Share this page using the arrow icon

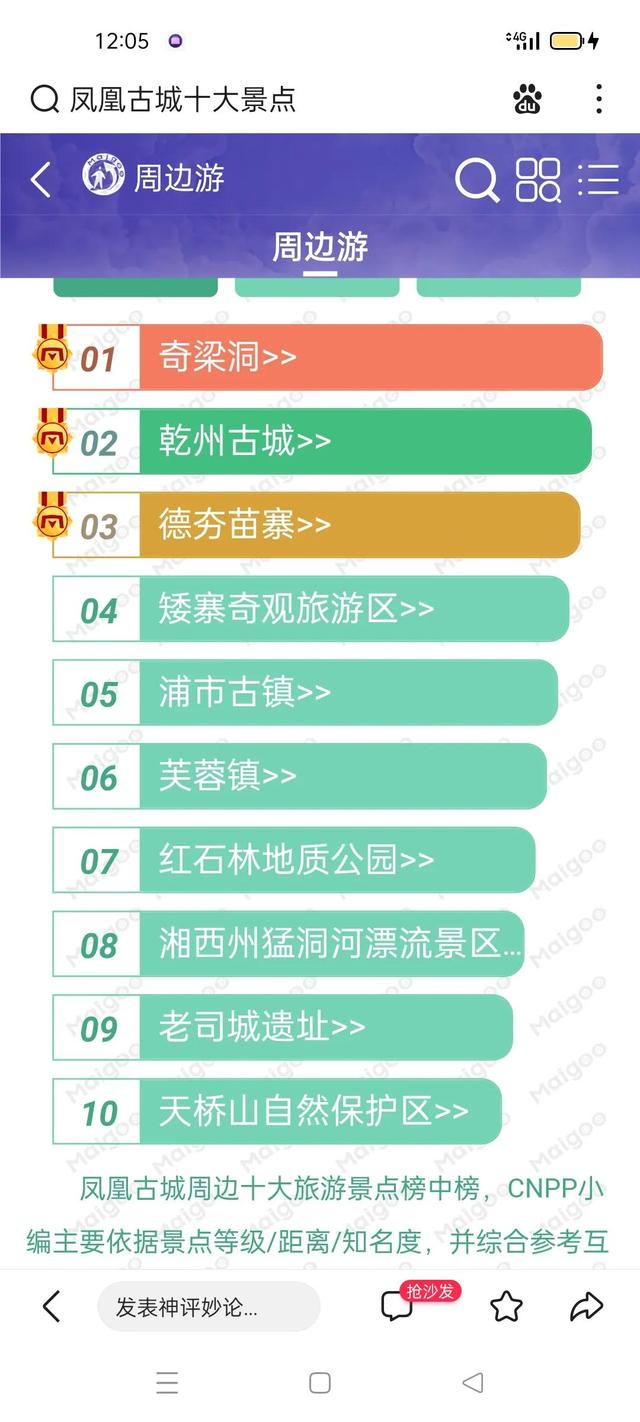(586, 1306)
